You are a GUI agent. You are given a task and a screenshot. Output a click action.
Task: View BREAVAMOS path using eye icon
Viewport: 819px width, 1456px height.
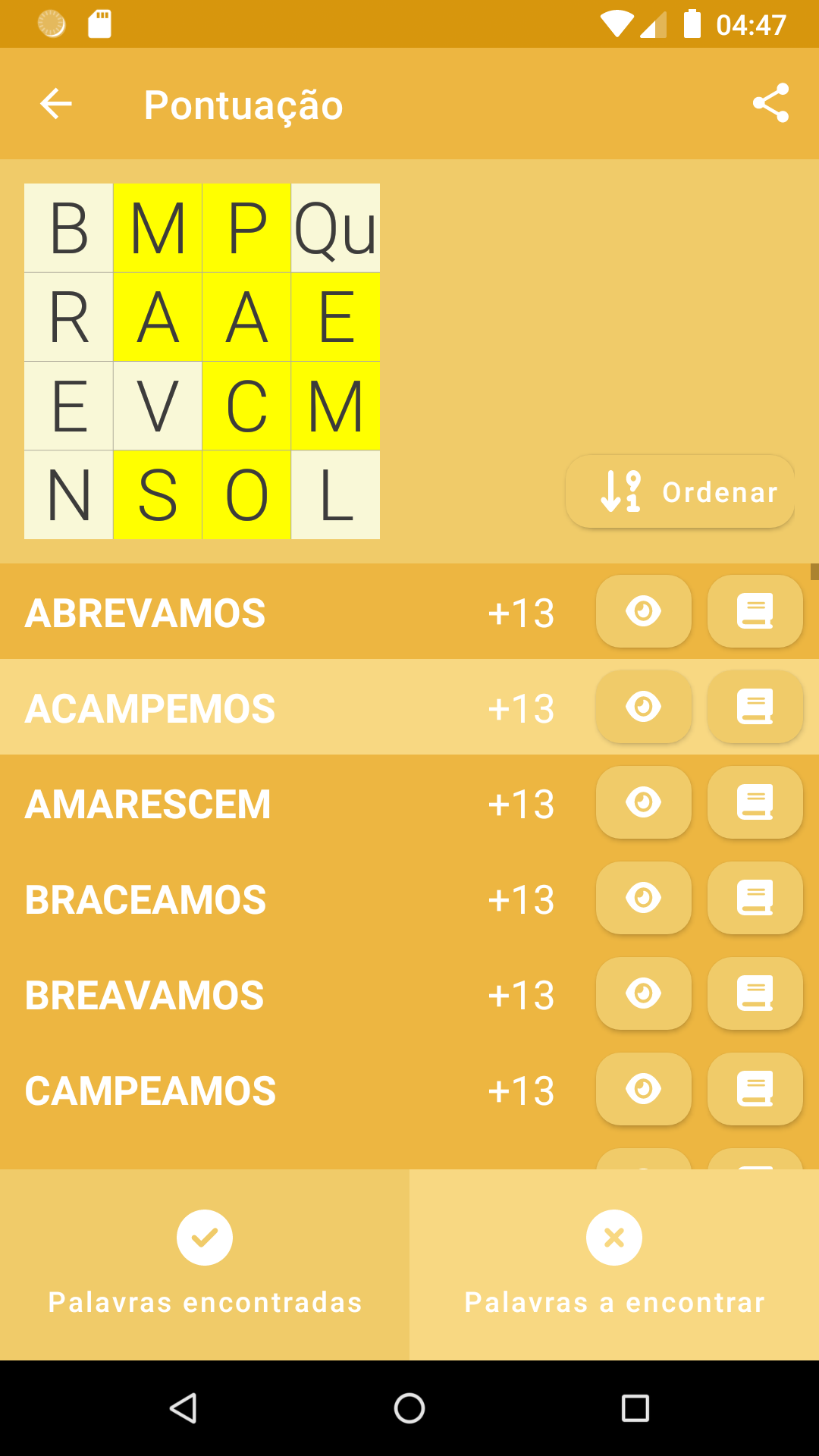coord(644,993)
